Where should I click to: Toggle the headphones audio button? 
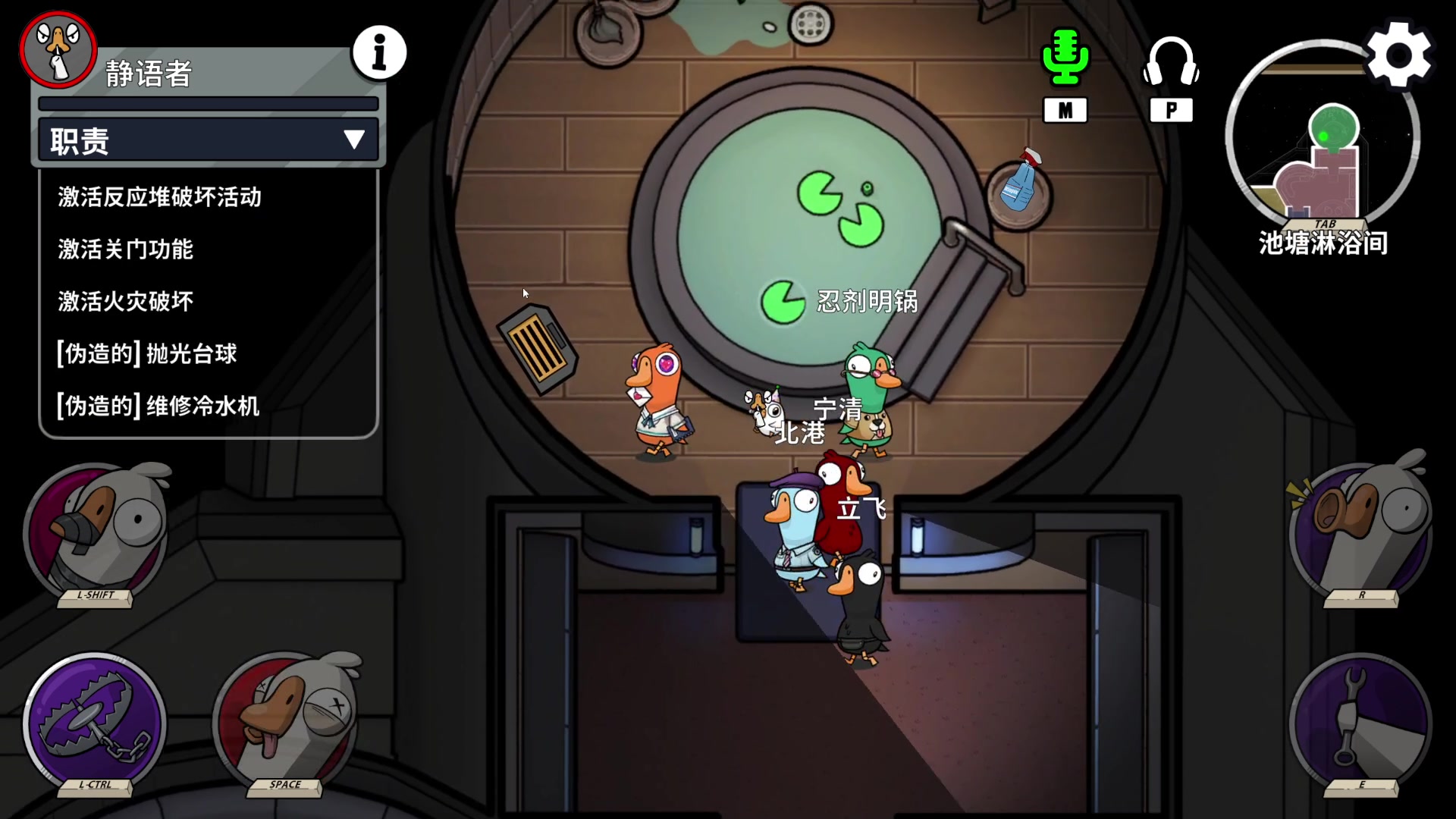(1171, 62)
